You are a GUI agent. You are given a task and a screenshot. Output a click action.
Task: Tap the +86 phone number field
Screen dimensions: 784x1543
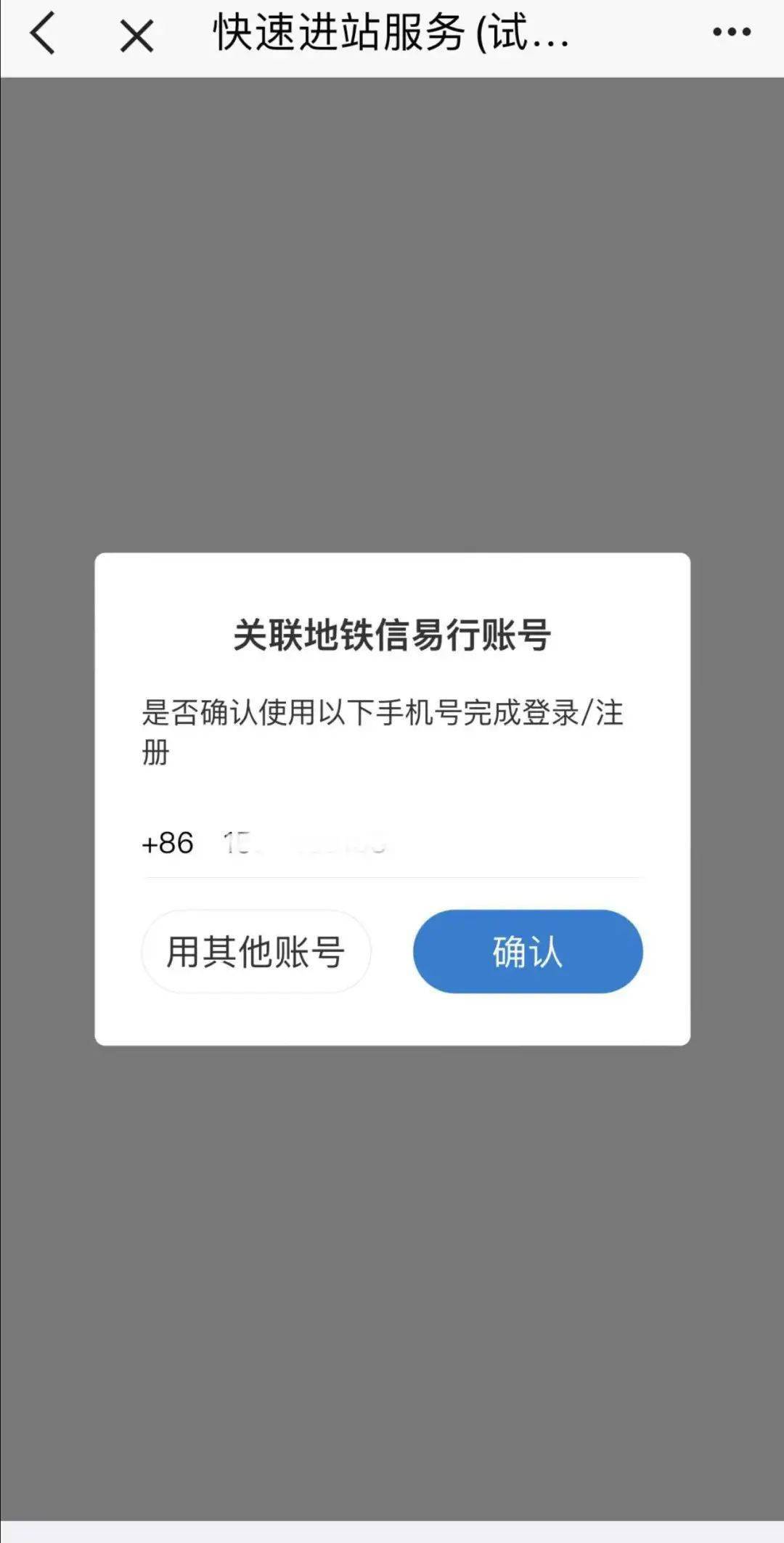click(392, 844)
